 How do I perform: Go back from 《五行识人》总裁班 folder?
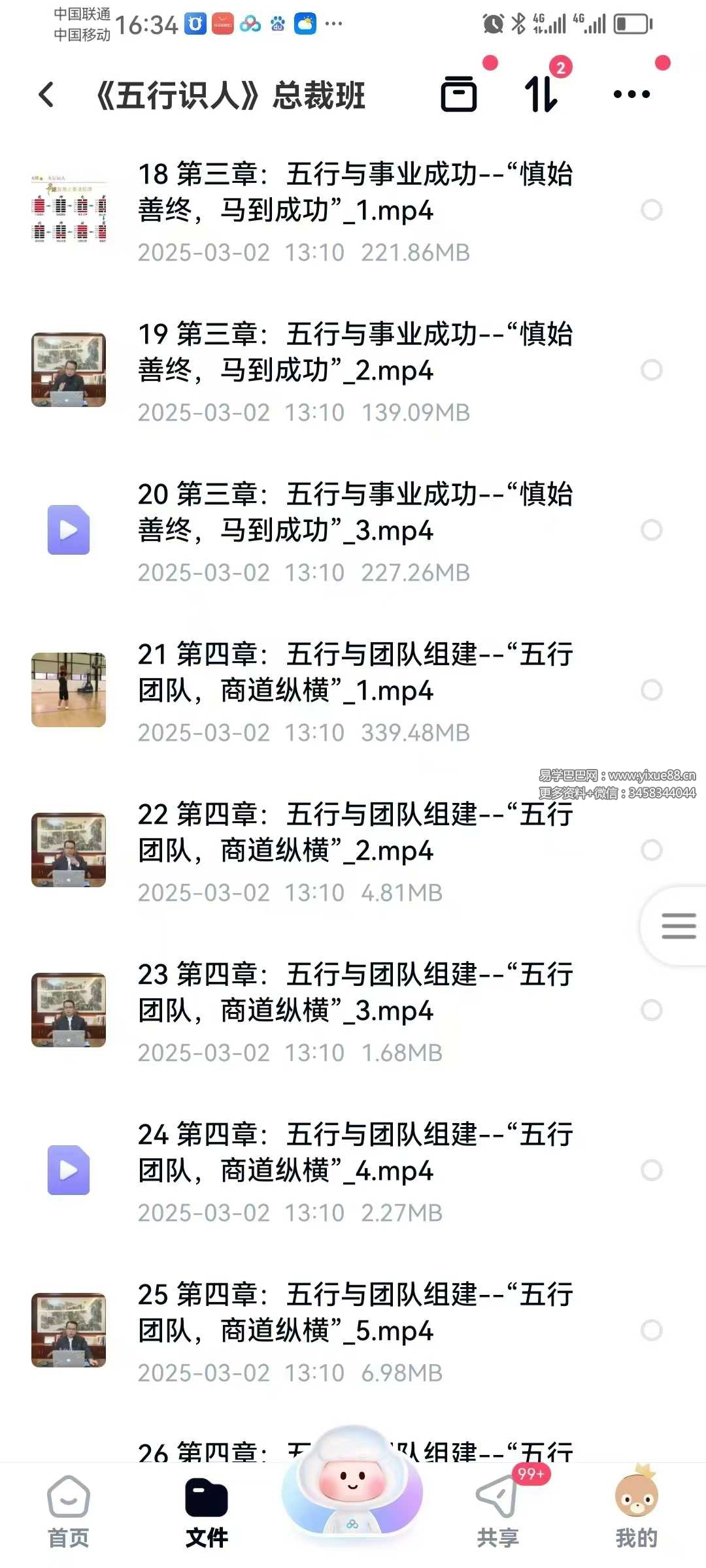pos(47,95)
